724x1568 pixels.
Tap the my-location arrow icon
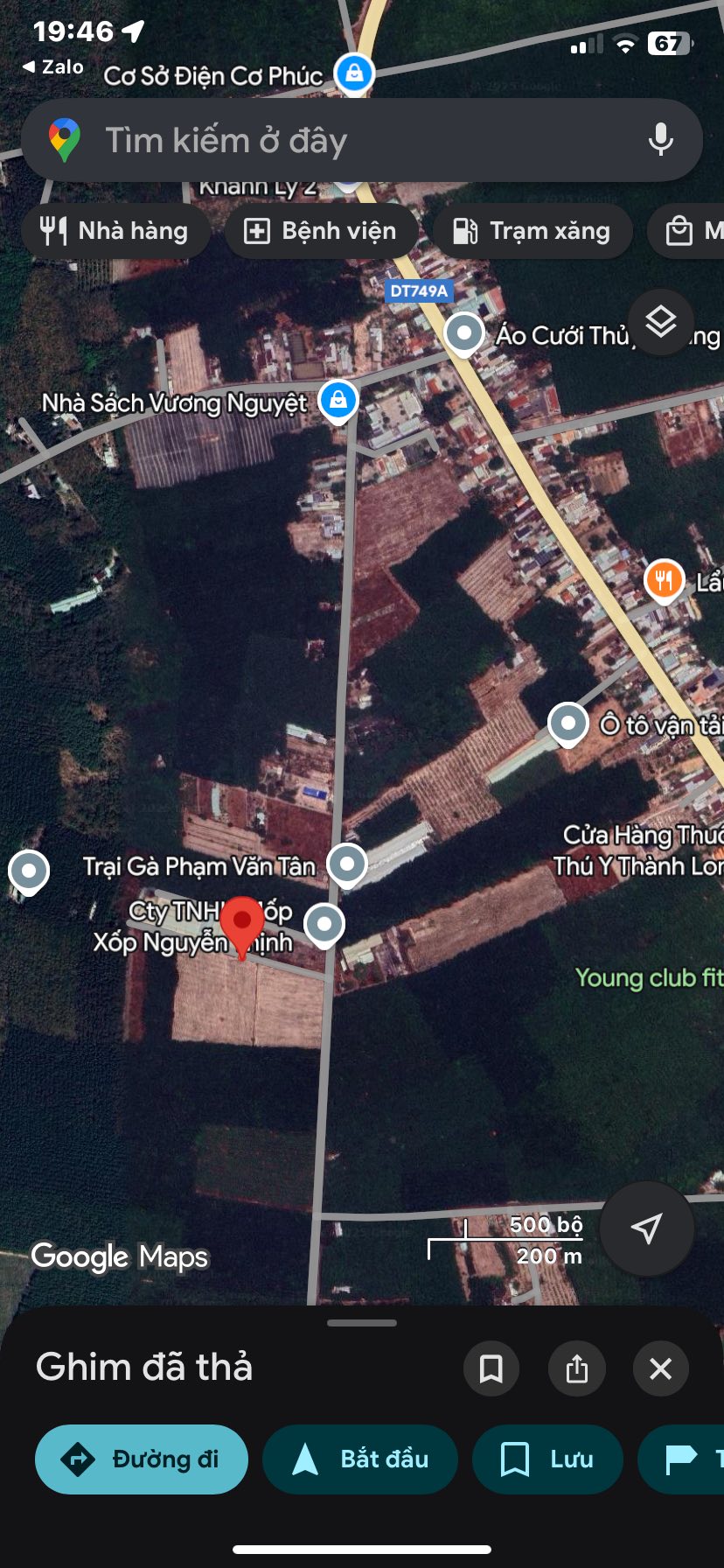coord(646,1228)
